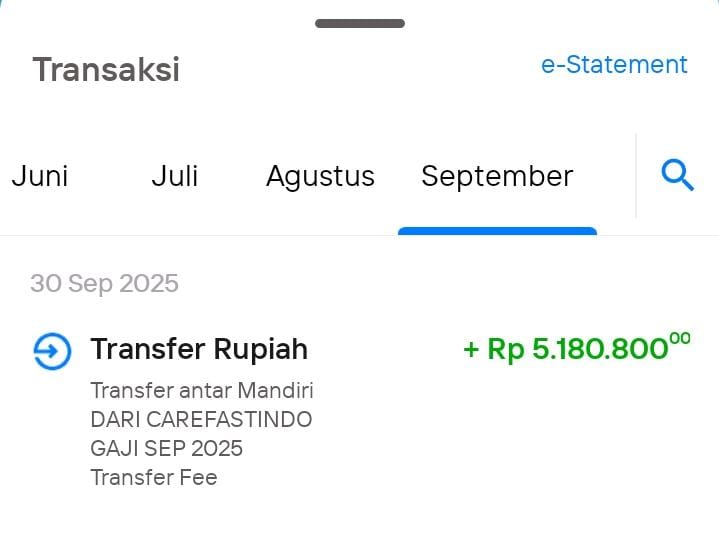
Task: Open the e-Statement link
Action: point(614,65)
